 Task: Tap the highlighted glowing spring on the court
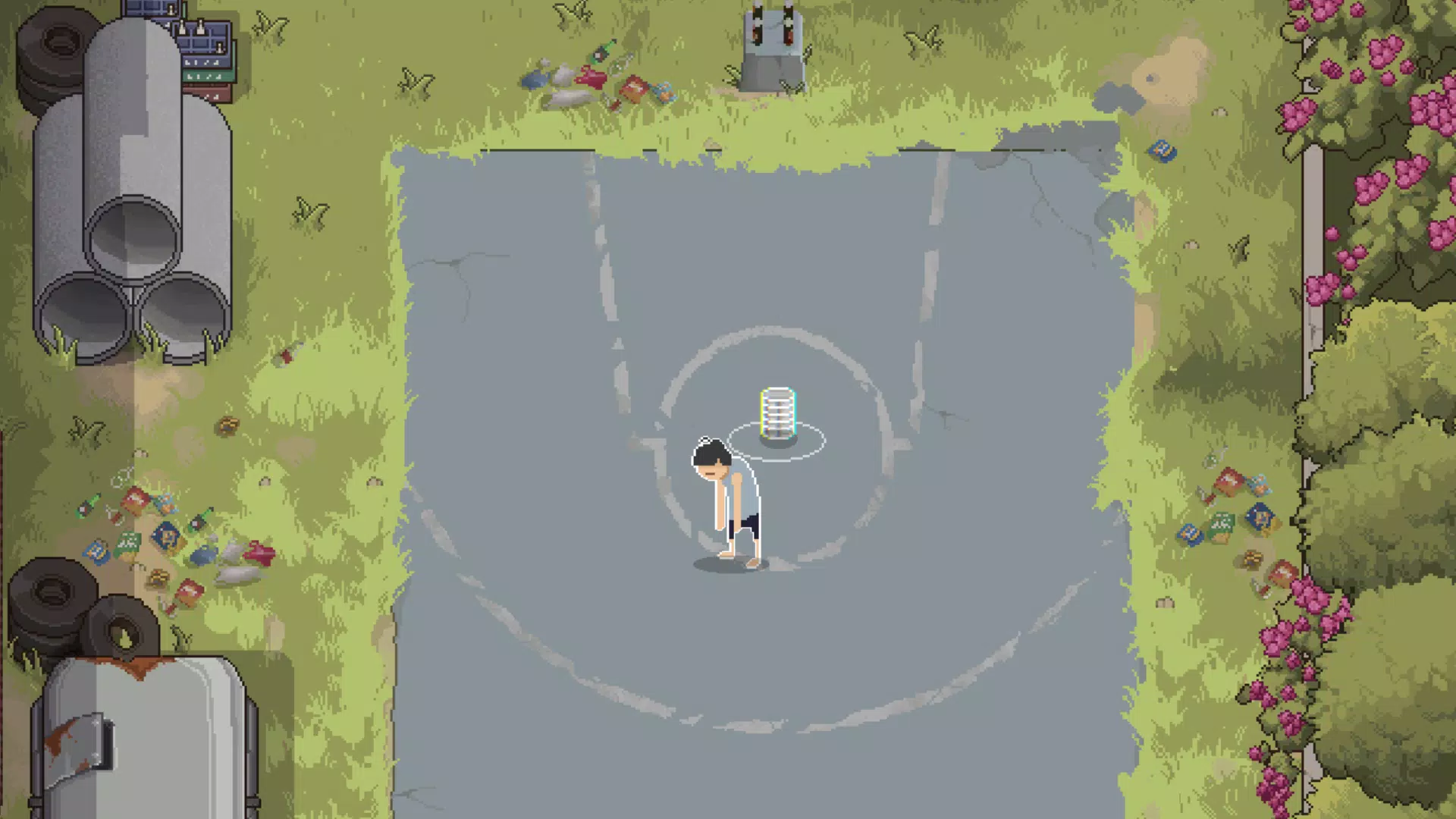coord(777,415)
